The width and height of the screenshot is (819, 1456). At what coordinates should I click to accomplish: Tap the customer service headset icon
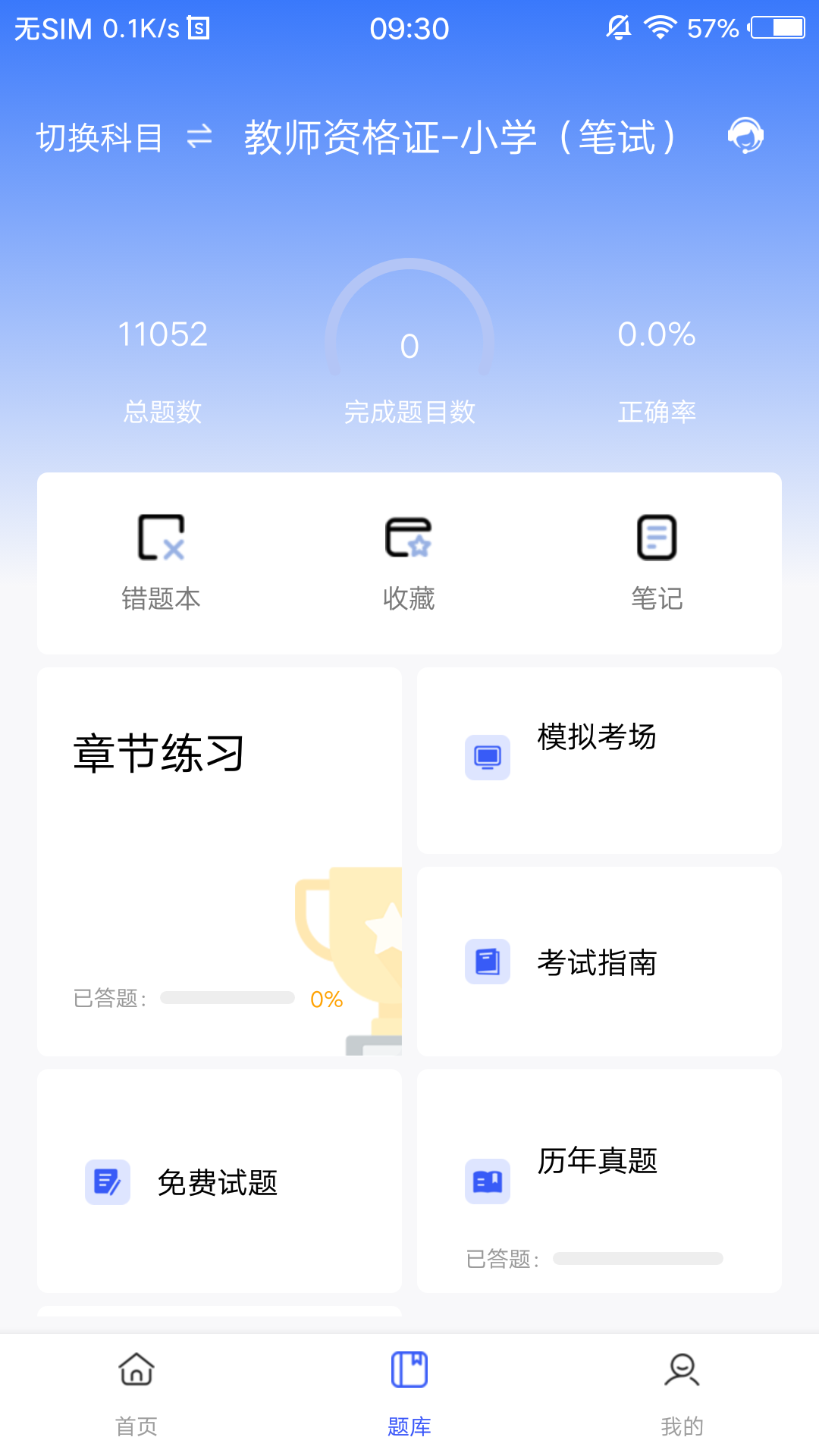746,136
